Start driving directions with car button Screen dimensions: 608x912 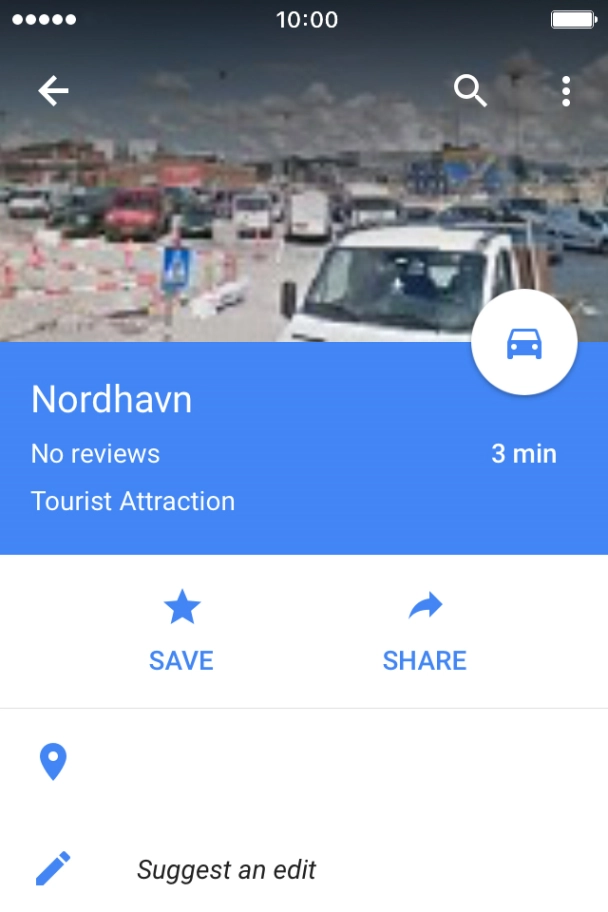(x=524, y=344)
